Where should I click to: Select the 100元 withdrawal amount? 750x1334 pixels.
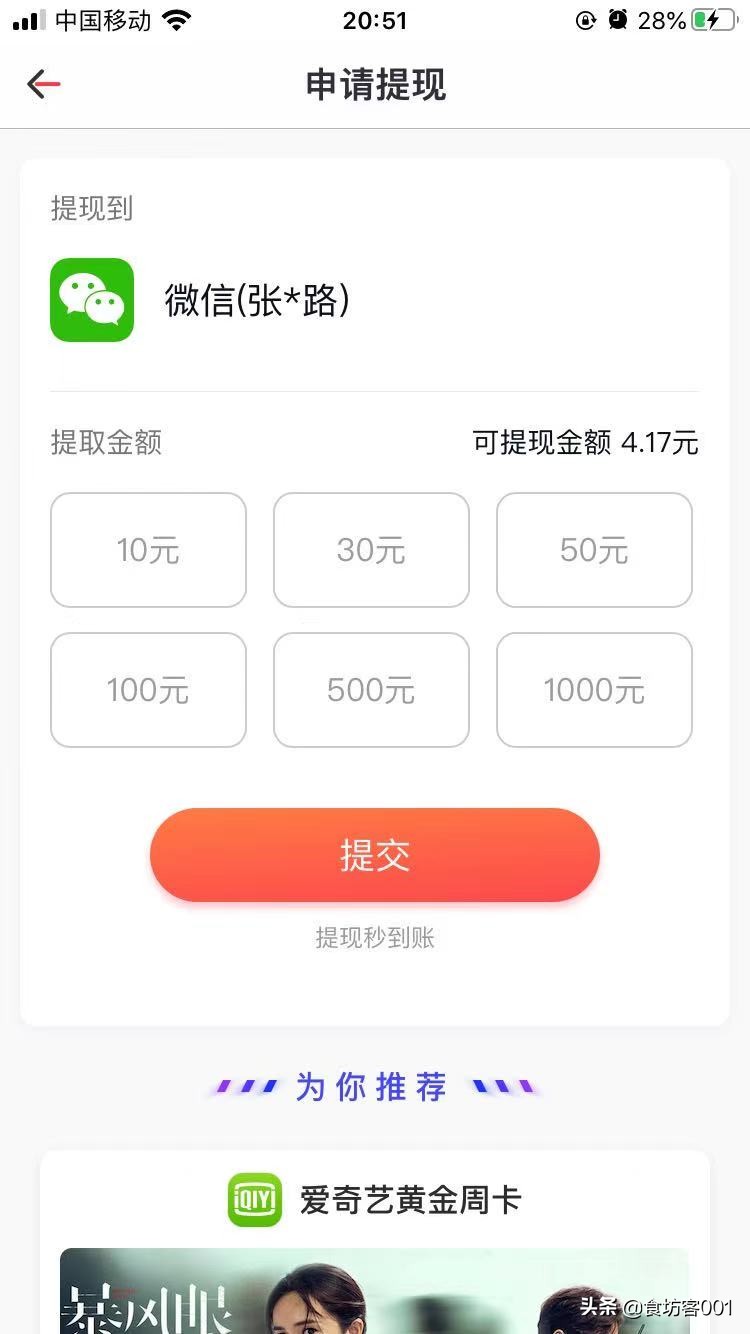pyautogui.click(x=148, y=690)
